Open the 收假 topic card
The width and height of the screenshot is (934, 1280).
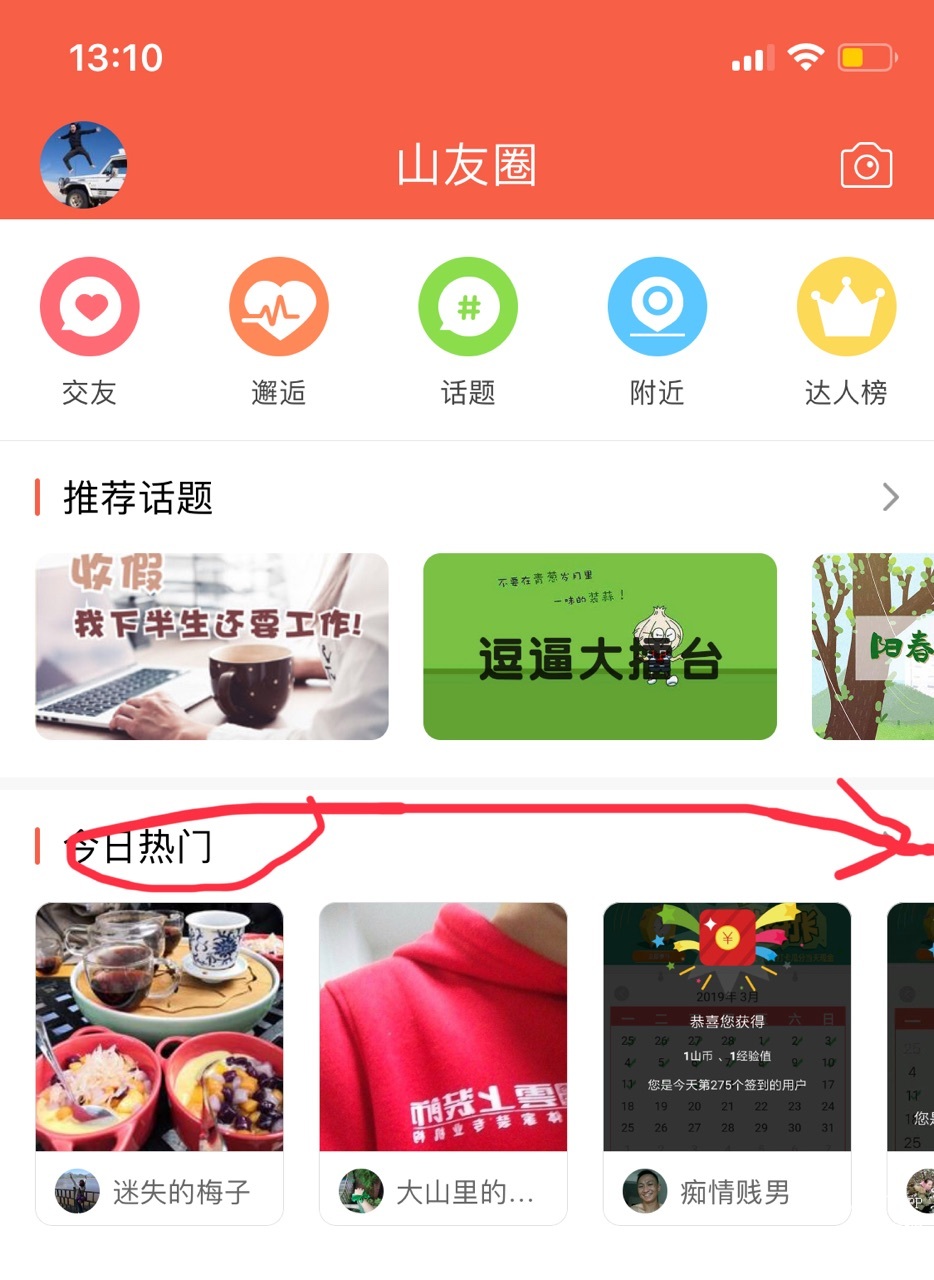(212, 646)
